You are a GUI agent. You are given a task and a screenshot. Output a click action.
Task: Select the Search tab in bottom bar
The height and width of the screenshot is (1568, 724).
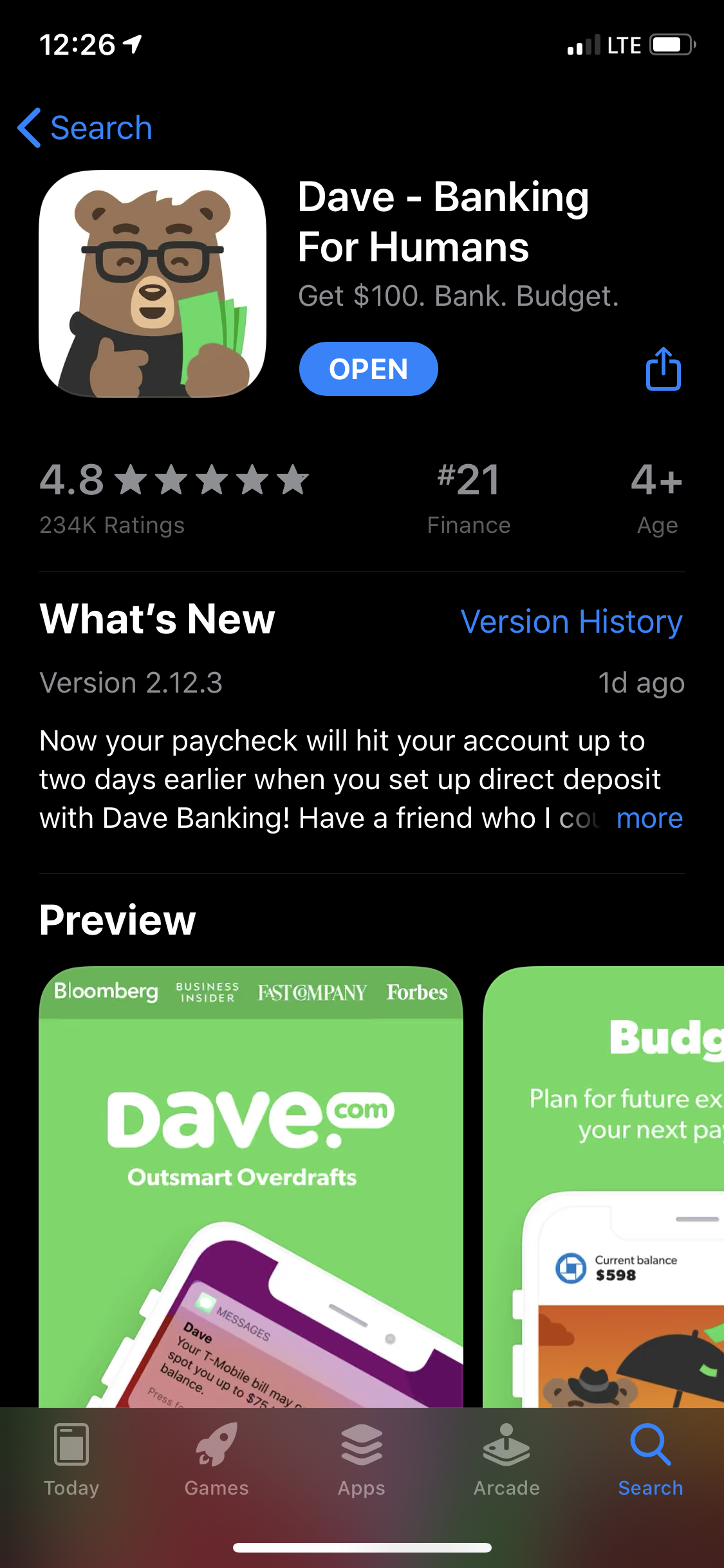click(650, 1460)
